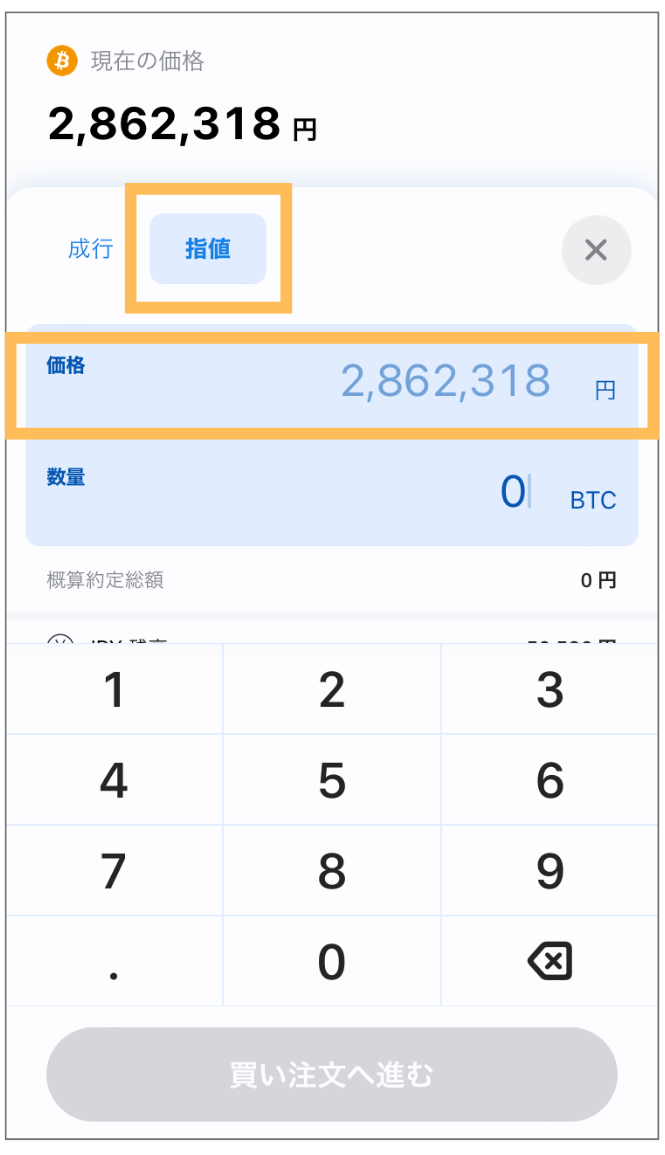Enter digit 4 on the keypad

coord(114,780)
